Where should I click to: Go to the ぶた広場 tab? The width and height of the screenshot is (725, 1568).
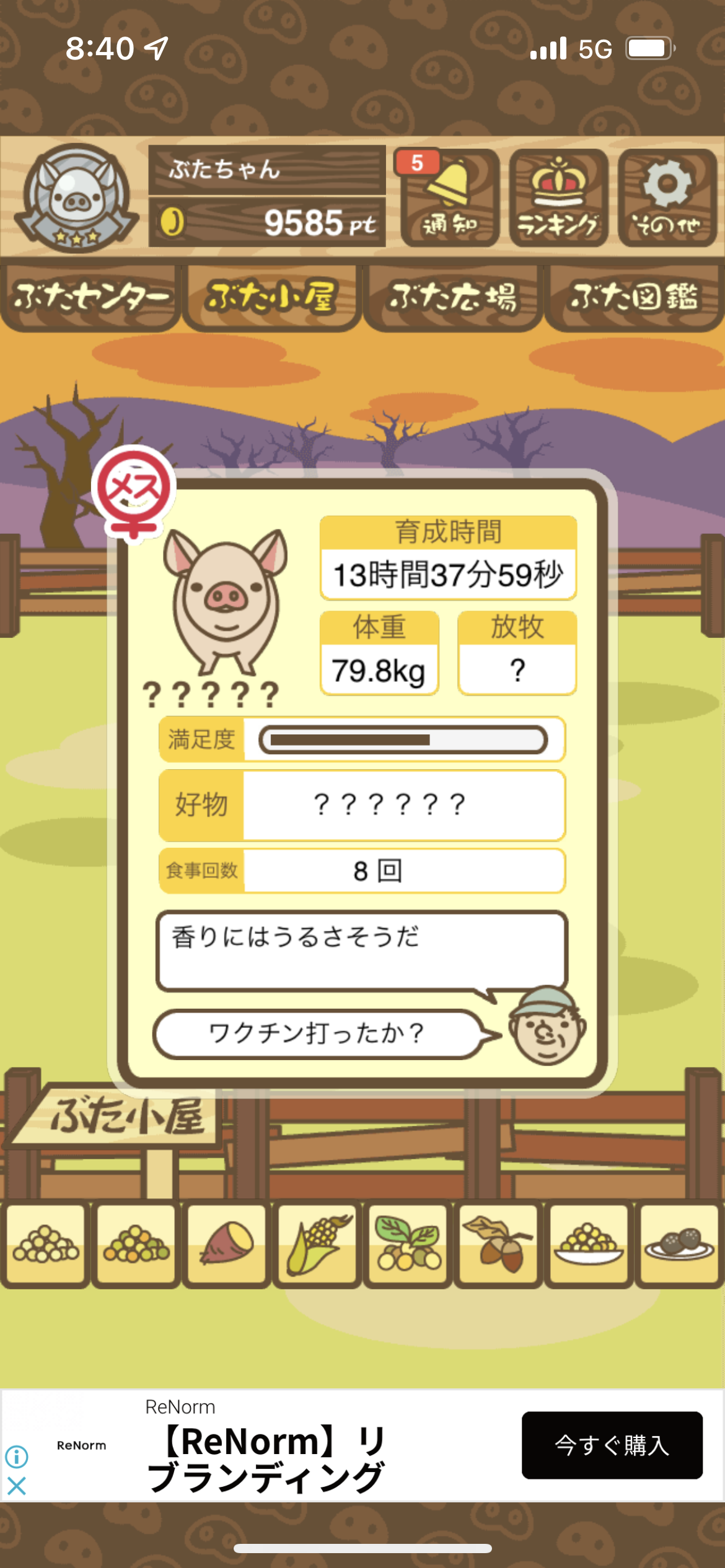(x=453, y=297)
